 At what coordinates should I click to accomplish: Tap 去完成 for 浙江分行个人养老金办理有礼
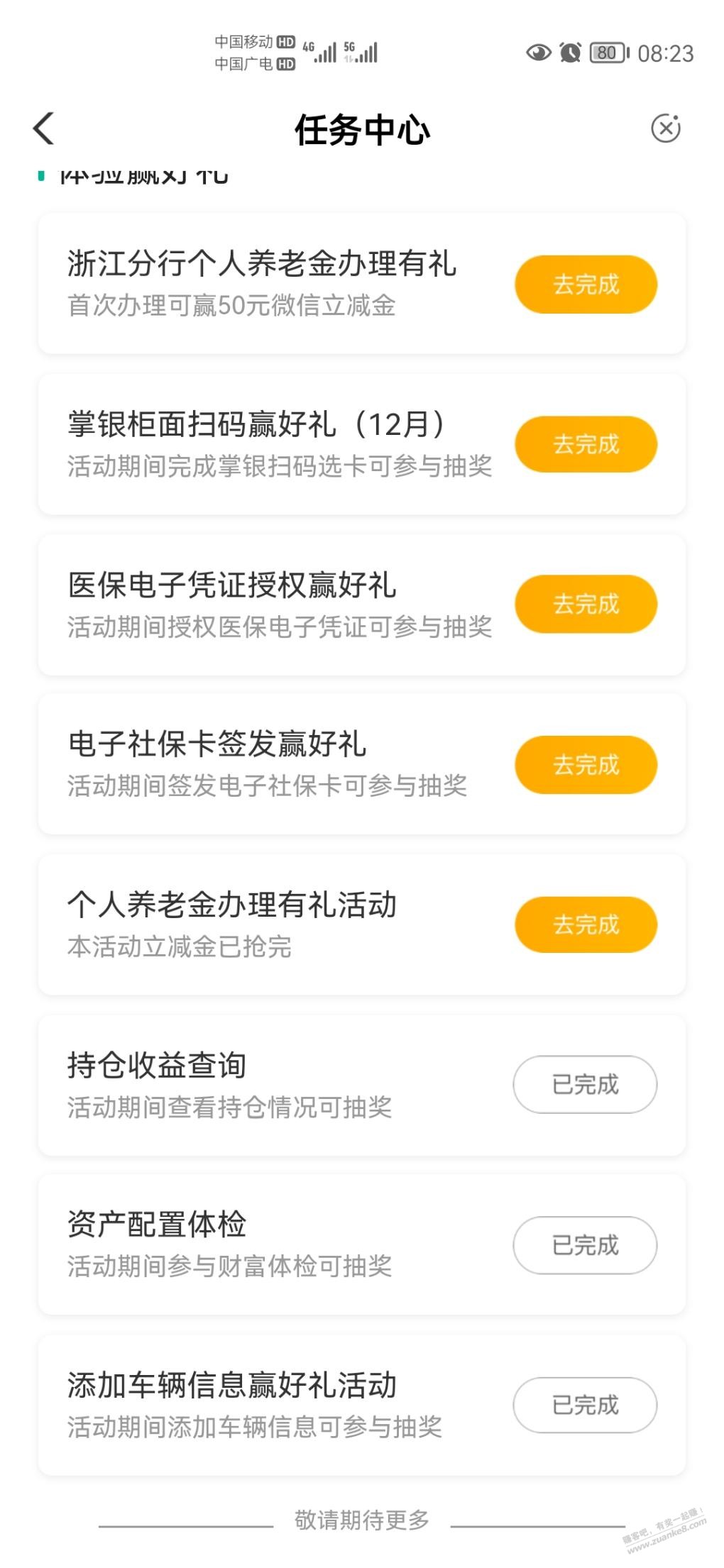pos(586,284)
